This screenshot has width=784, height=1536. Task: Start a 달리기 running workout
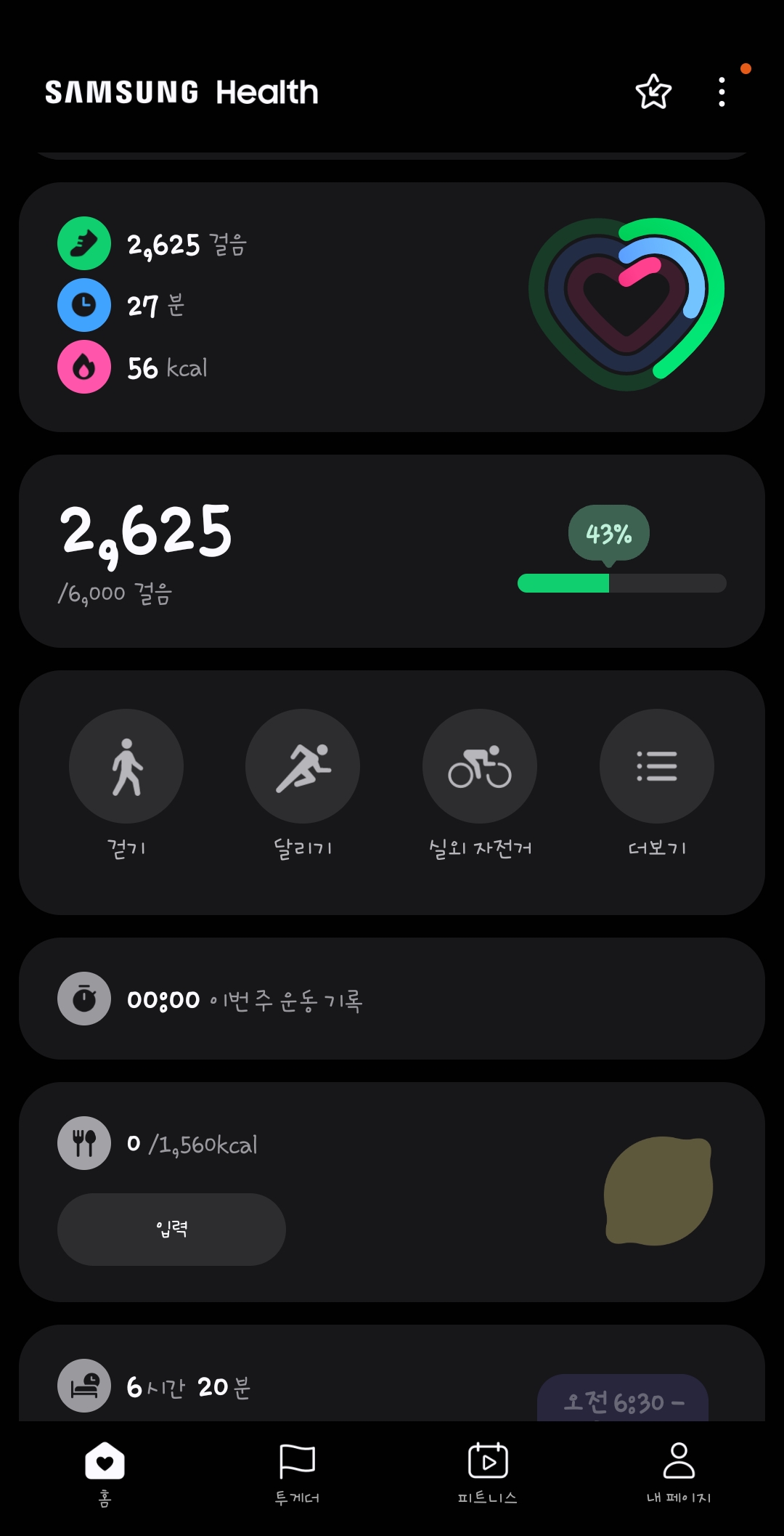point(303,767)
